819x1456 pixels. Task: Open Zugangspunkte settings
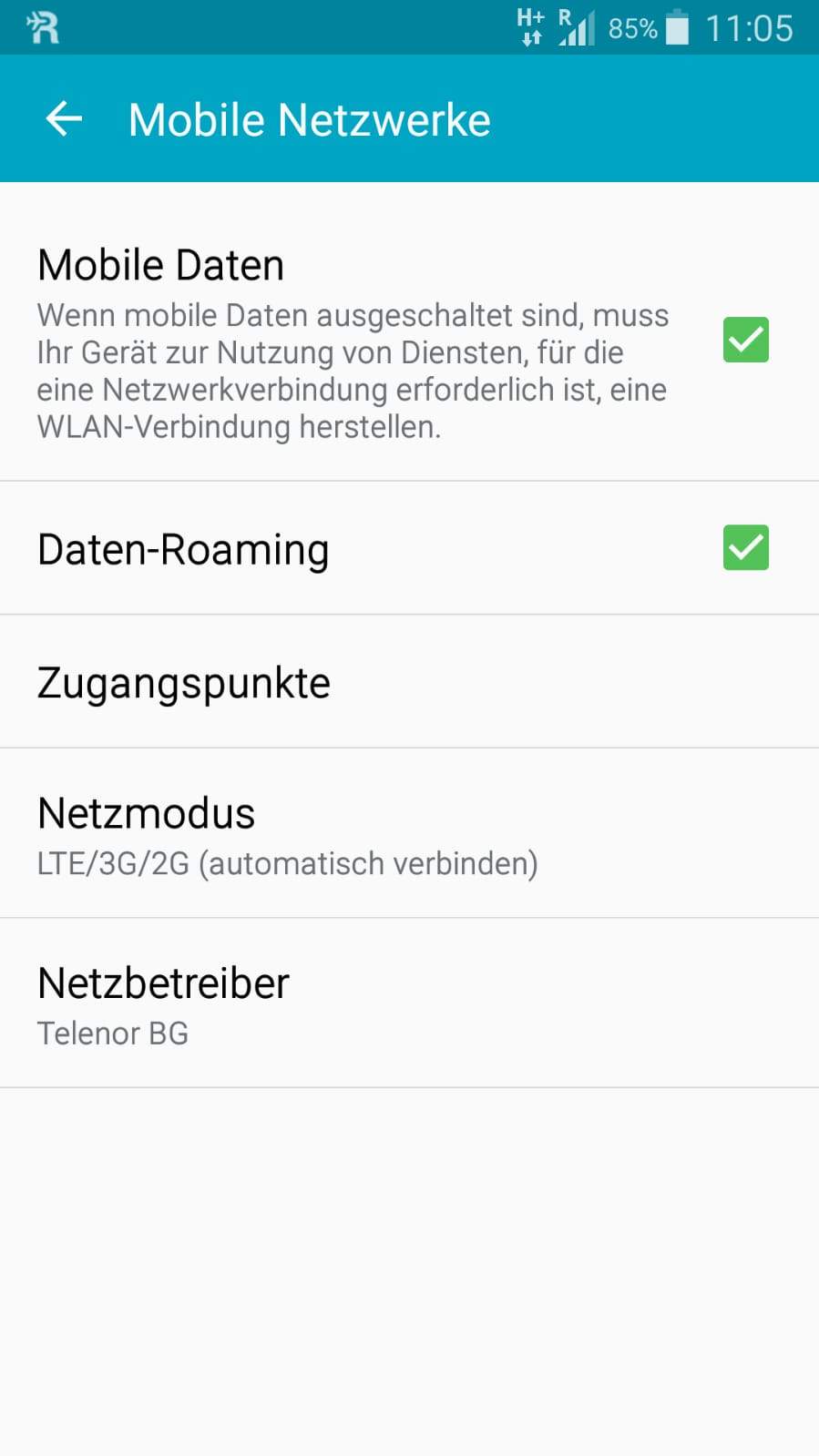pos(409,682)
